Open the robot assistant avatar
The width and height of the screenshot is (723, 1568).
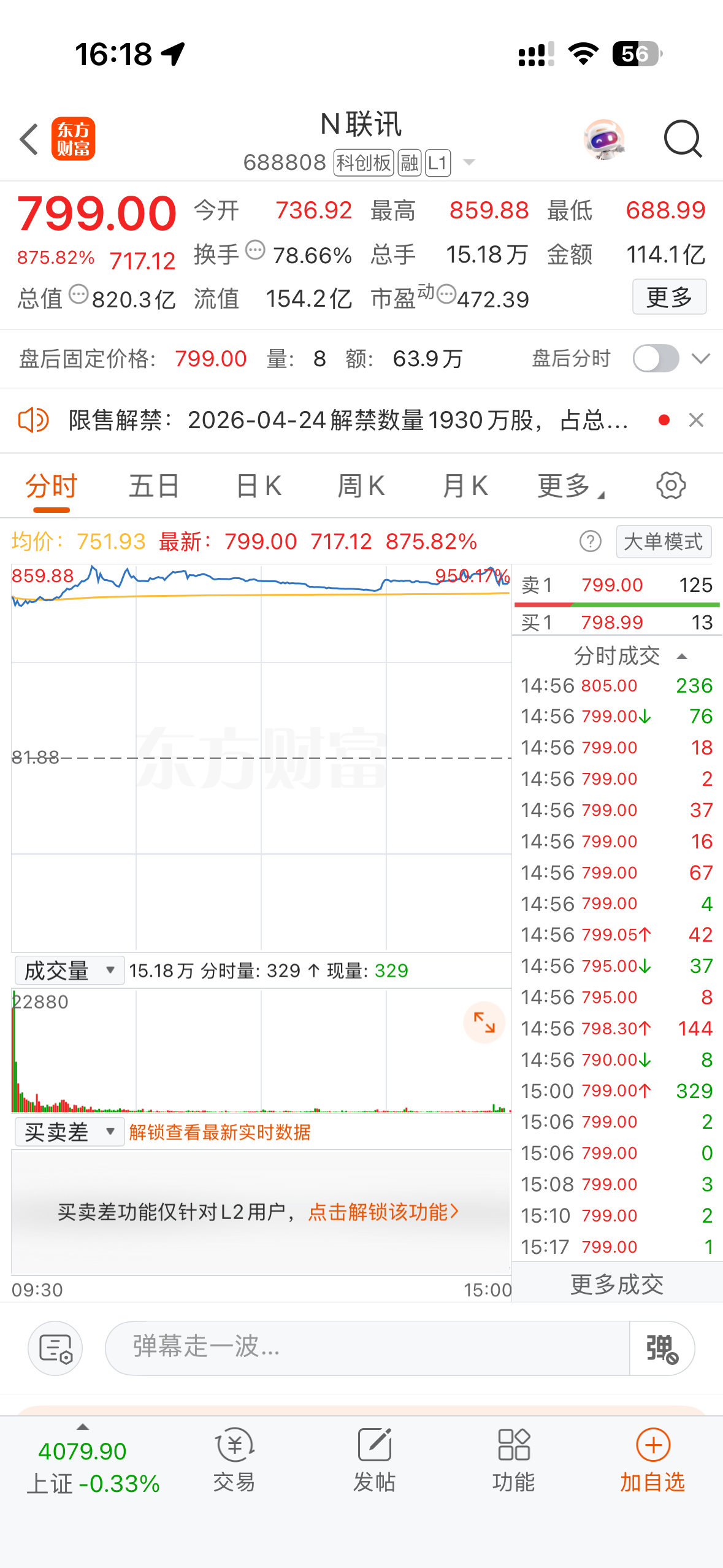coord(604,139)
